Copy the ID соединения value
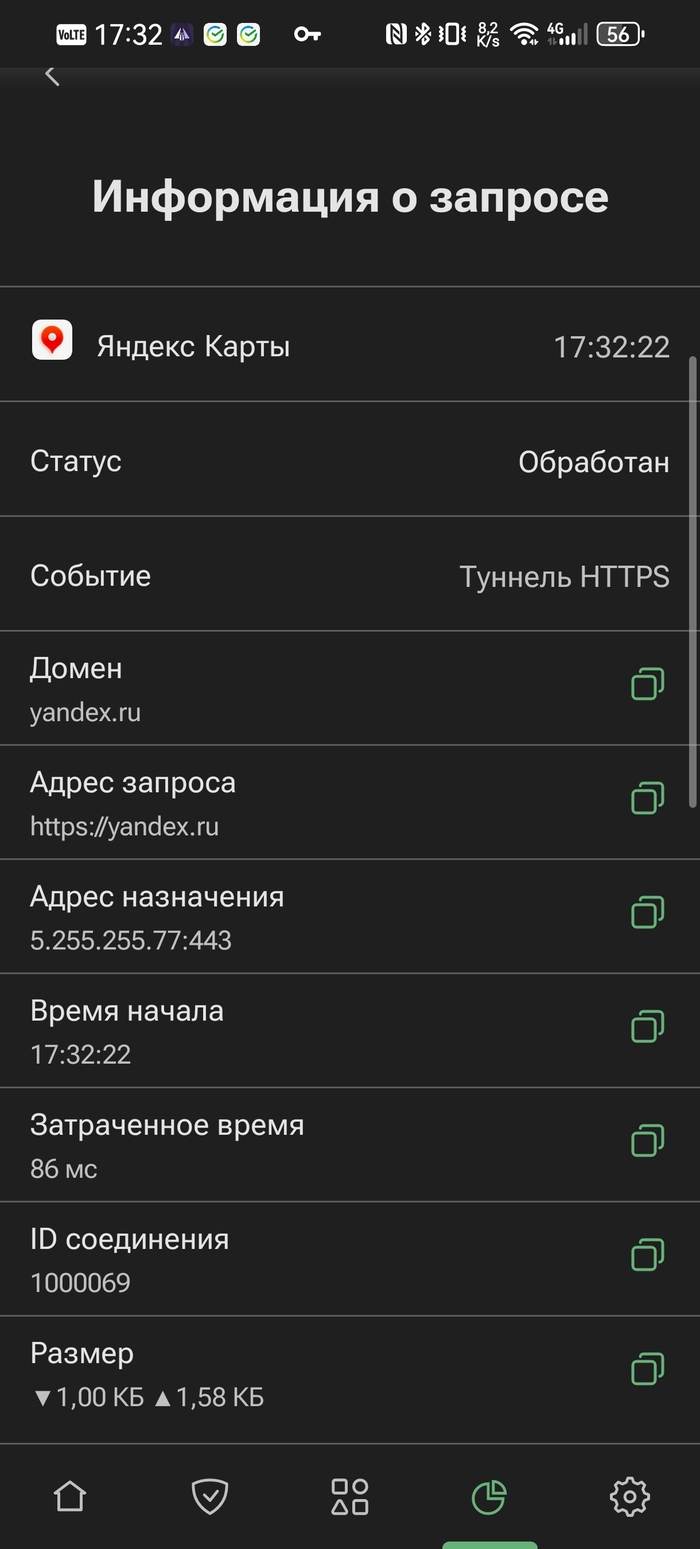The width and height of the screenshot is (700, 1549). (x=647, y=1254)
